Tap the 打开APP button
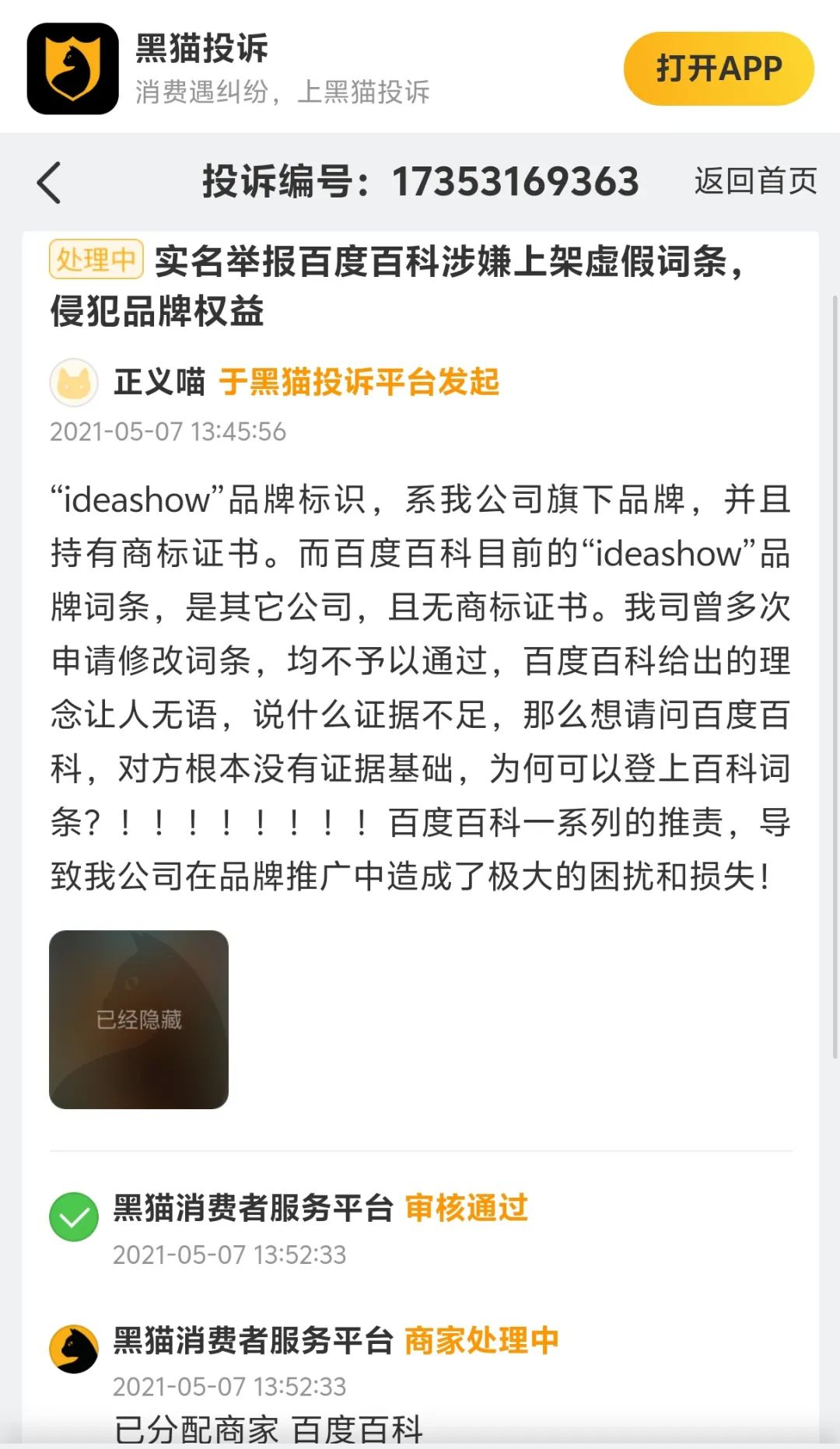 (719, 68)
